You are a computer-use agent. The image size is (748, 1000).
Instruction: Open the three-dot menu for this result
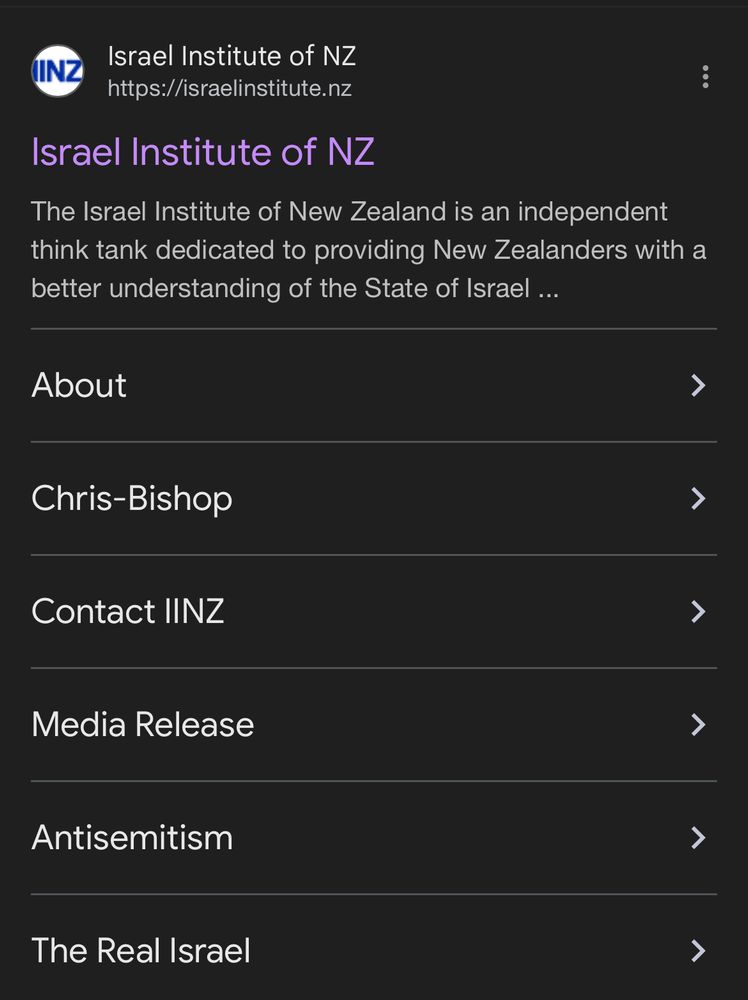pyautogui.click(x=705, y=77)
